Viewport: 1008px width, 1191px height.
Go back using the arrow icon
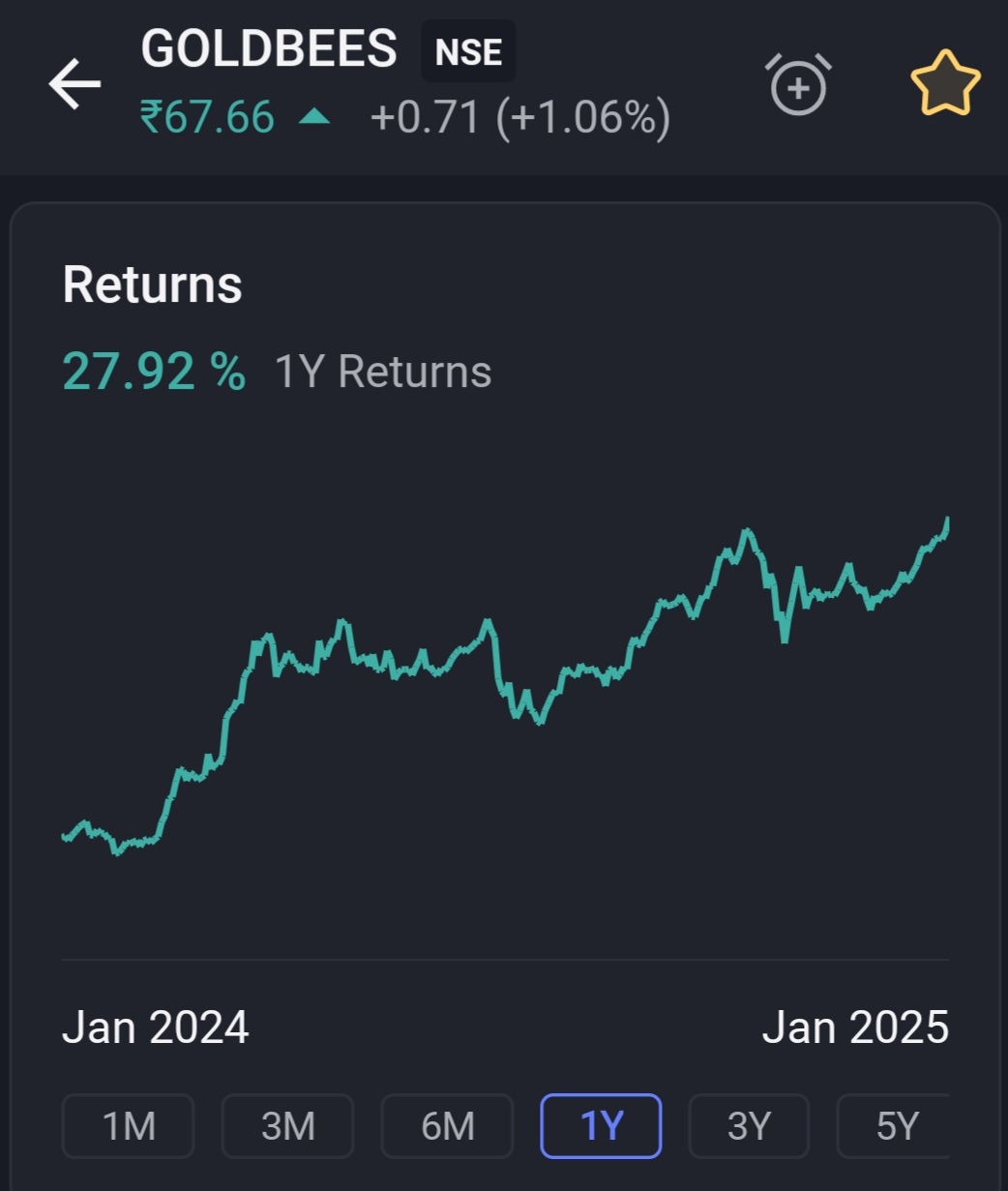coord(74,84)
